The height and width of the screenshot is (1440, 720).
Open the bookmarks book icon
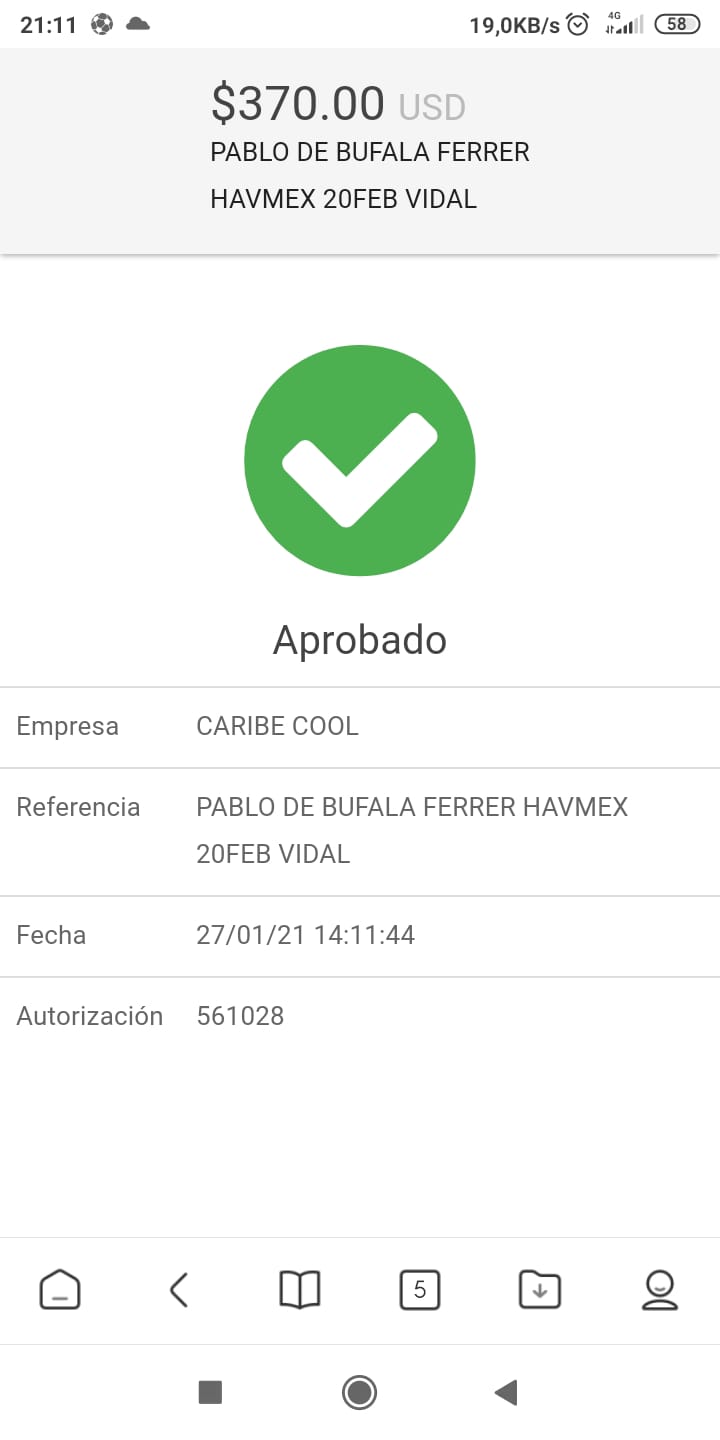click(x=300, y=1290)
